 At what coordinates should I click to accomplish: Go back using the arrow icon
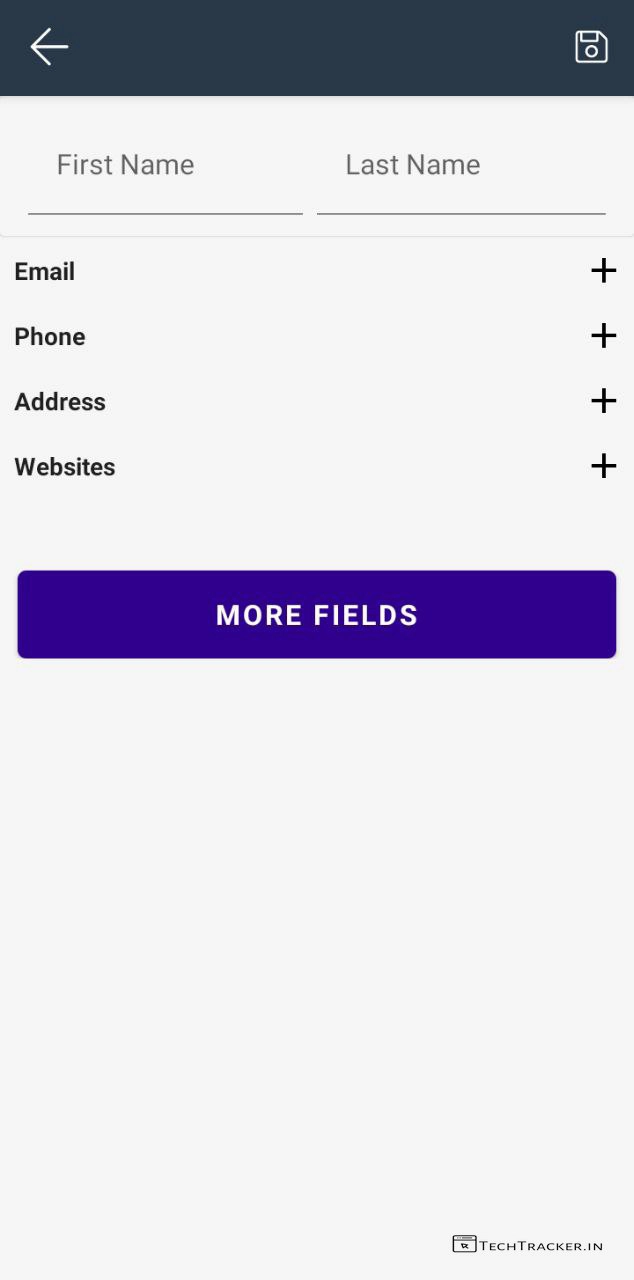coord(49,47)
